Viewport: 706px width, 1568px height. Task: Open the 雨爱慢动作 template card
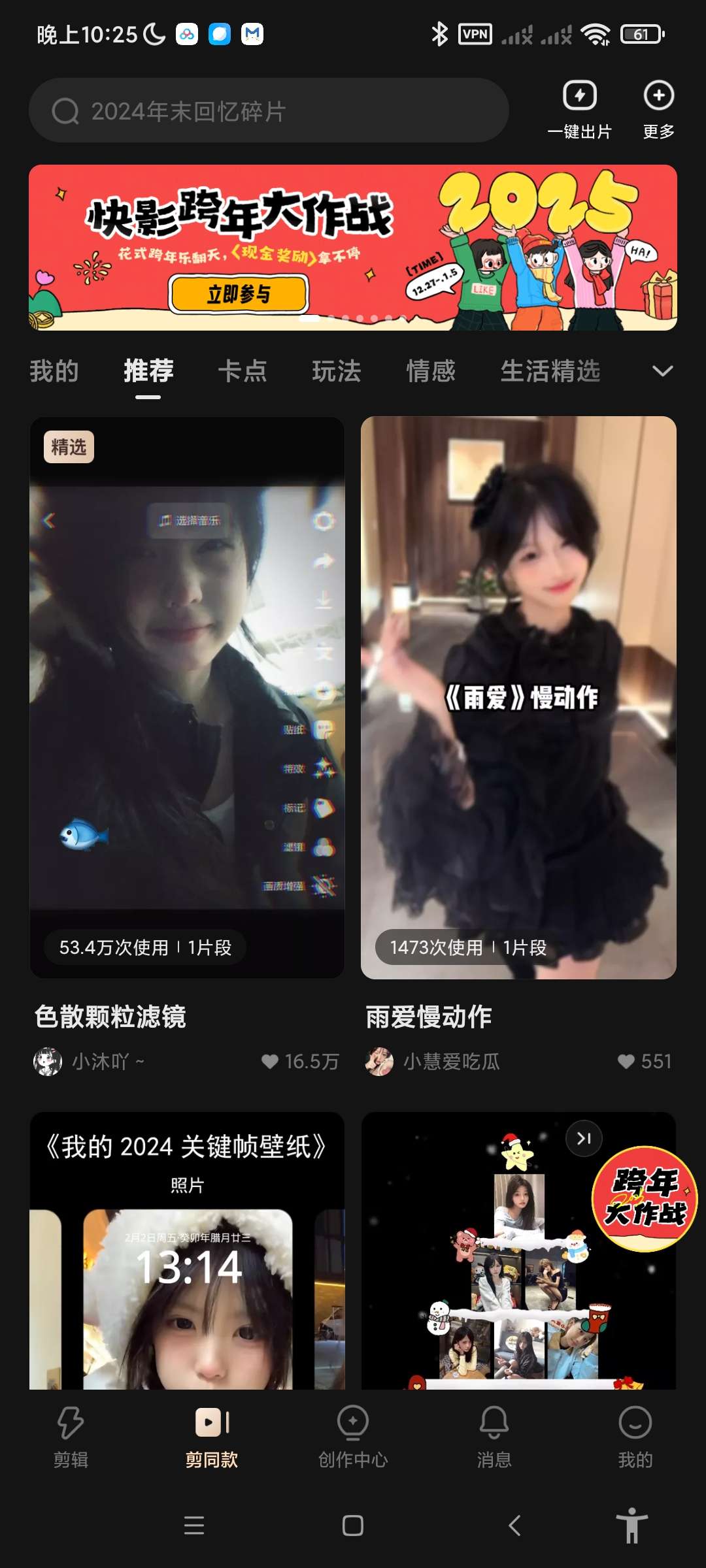tap(518, 698)
